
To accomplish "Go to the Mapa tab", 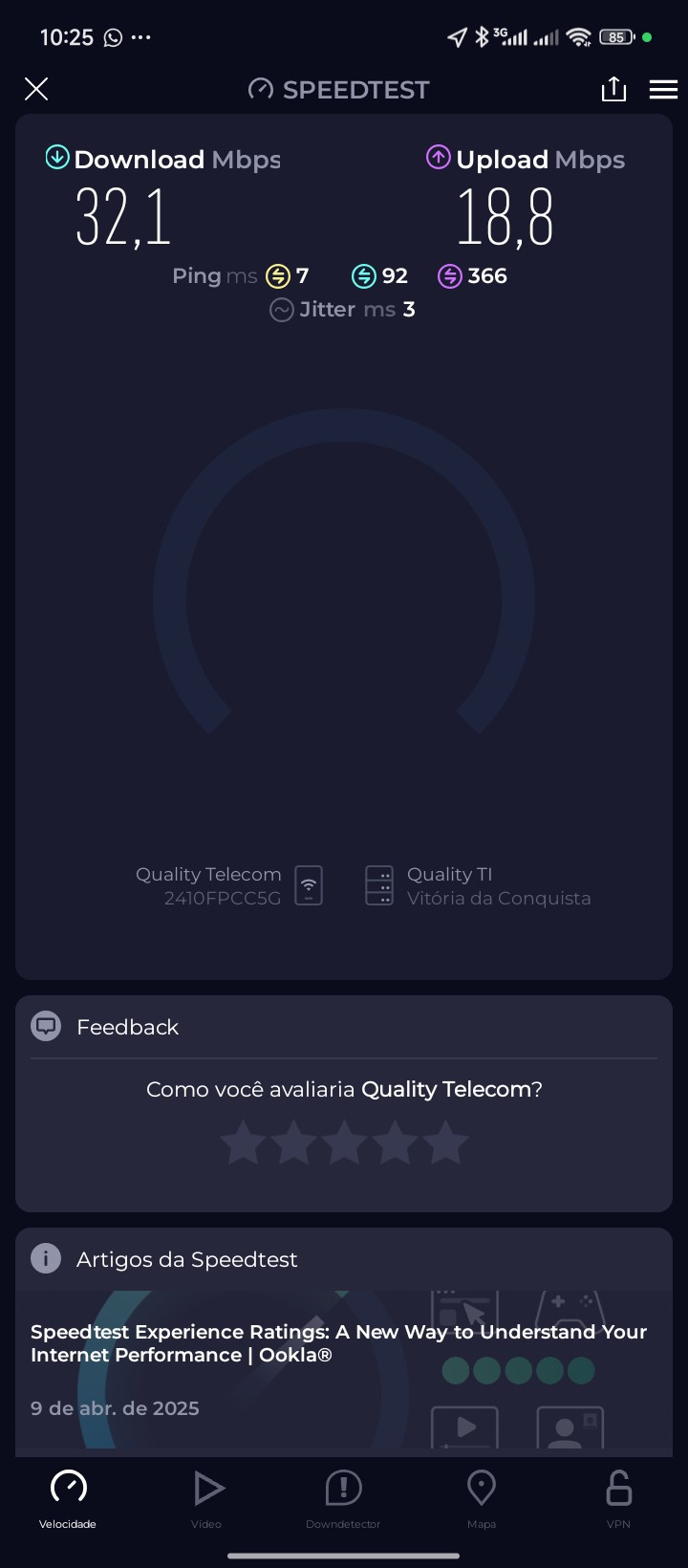I will point(481,1498).
